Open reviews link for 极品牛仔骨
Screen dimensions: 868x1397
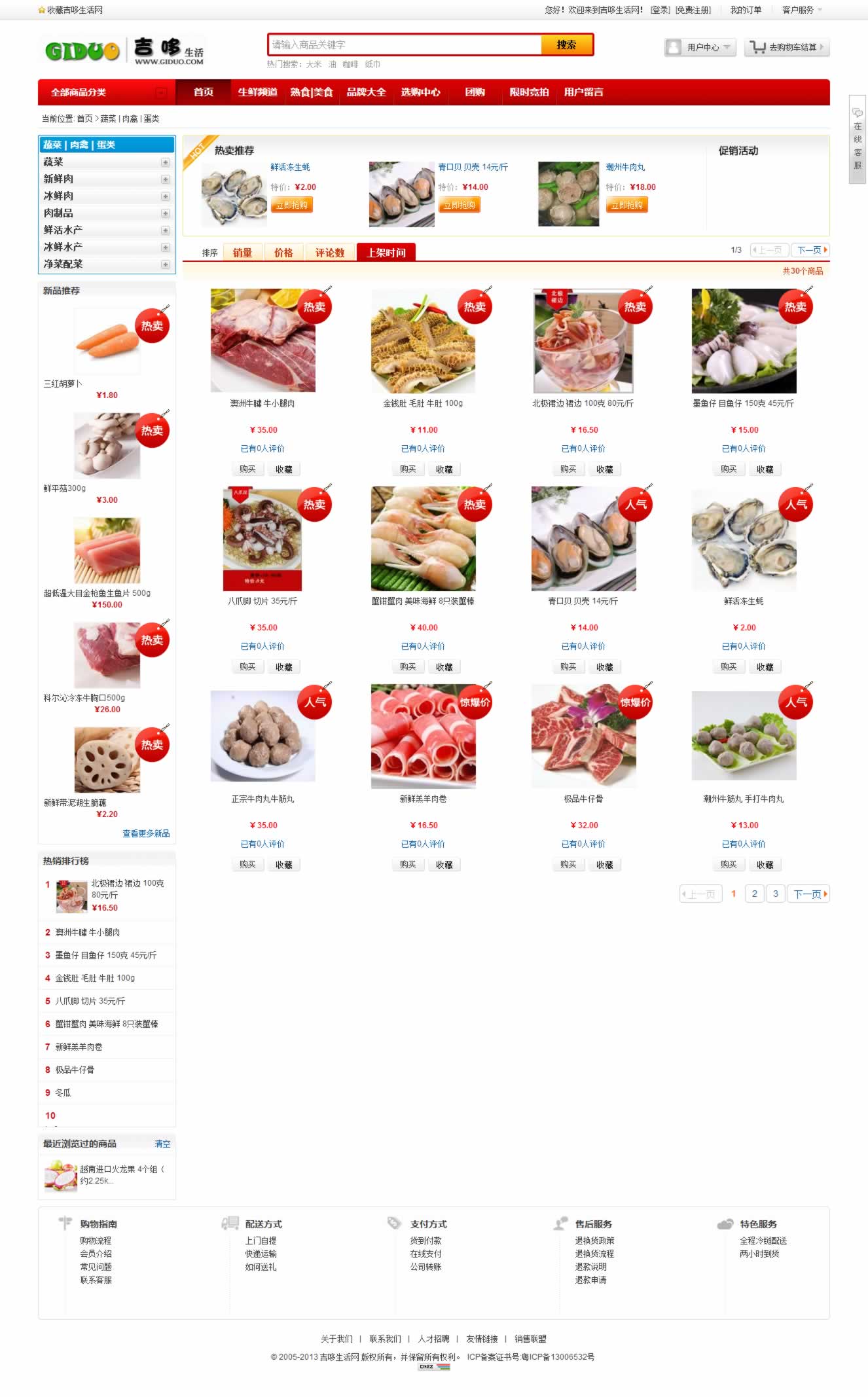point(583,844)
